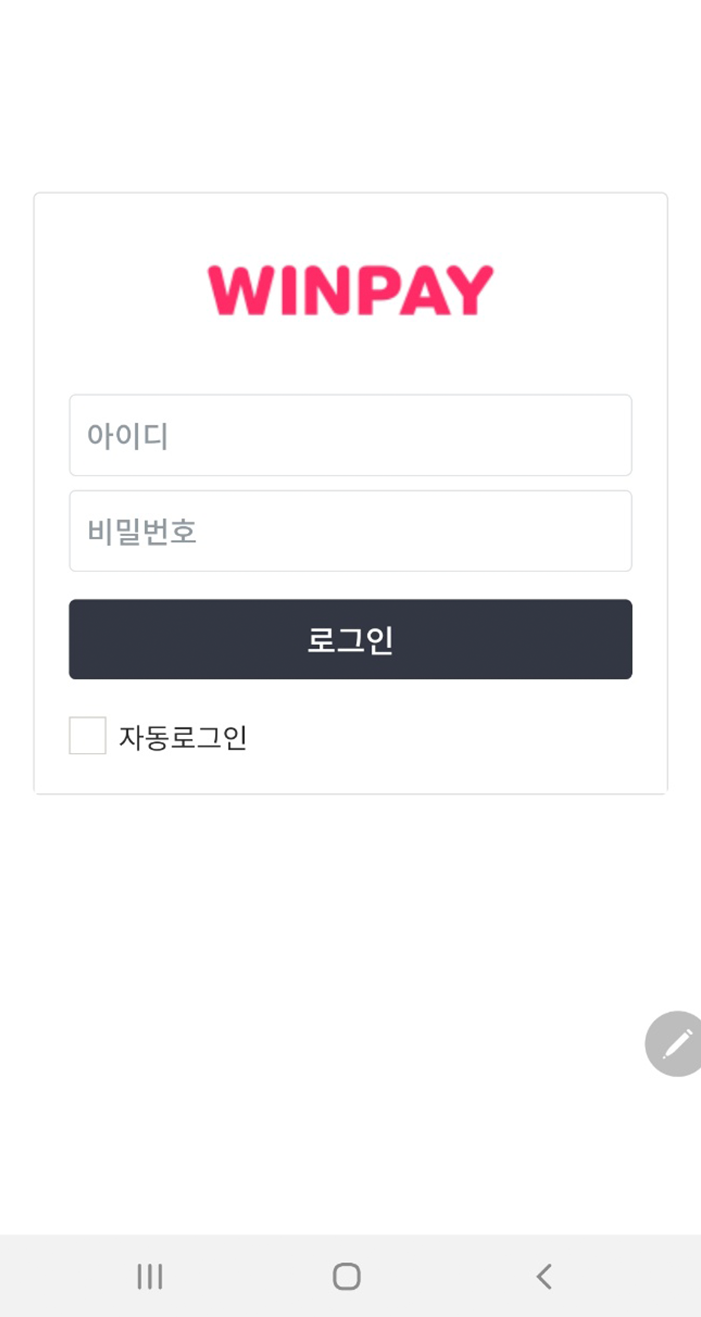Open recent apps from navigation bar
This screenshot has height=1317, width=701.
pyautogui.click(x=150, y=1276)
